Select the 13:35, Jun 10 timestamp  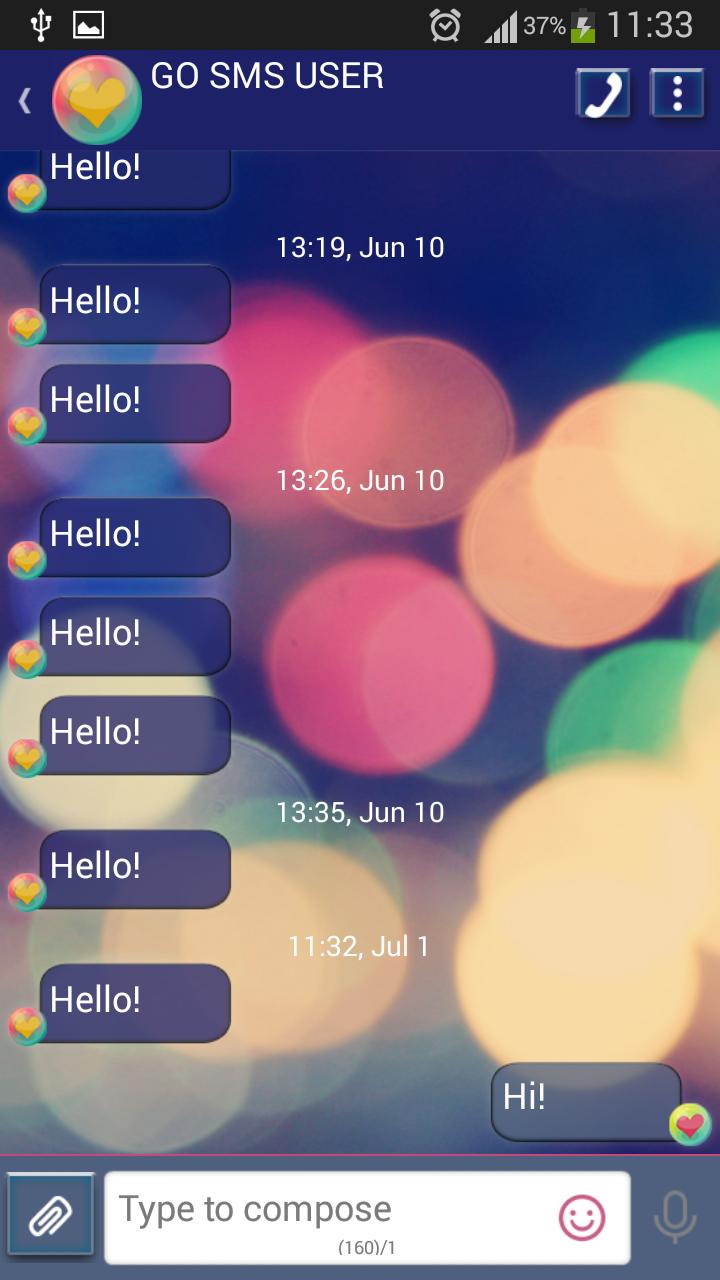pyautogui.click(x=358, y=813)
